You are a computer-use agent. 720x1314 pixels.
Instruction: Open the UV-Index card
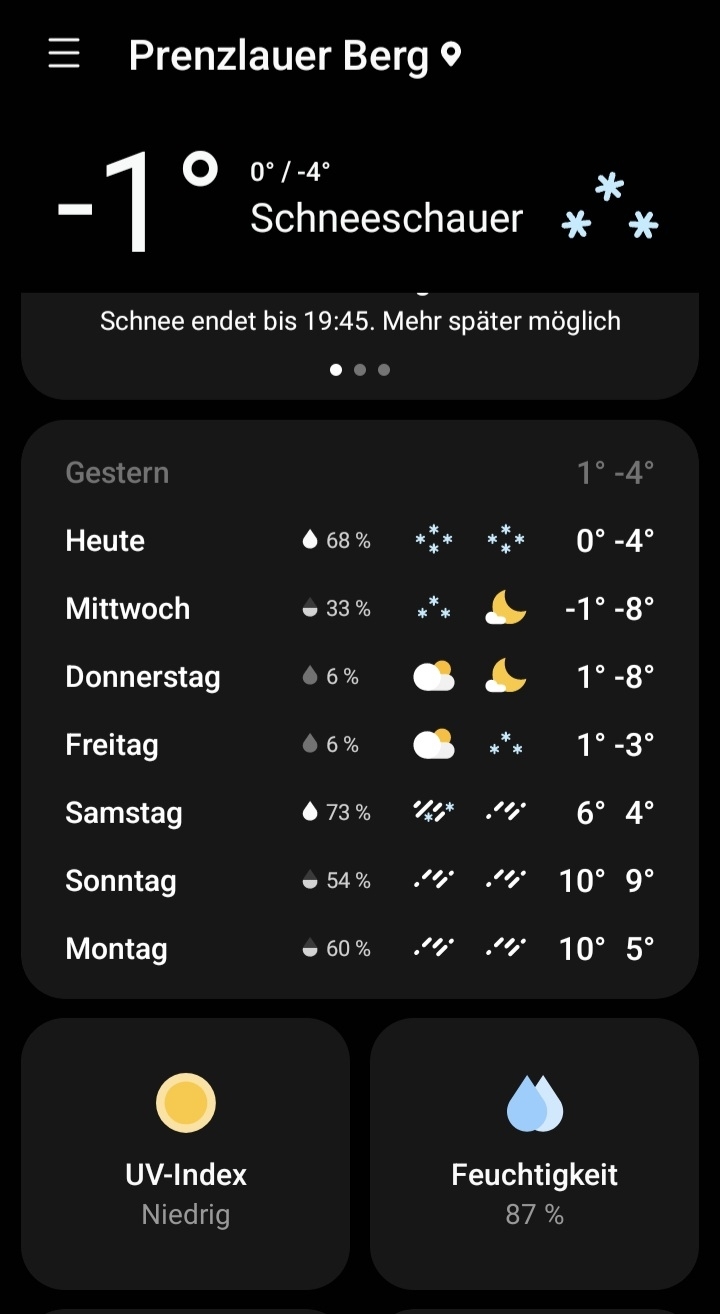click(x=186, y=1153)
